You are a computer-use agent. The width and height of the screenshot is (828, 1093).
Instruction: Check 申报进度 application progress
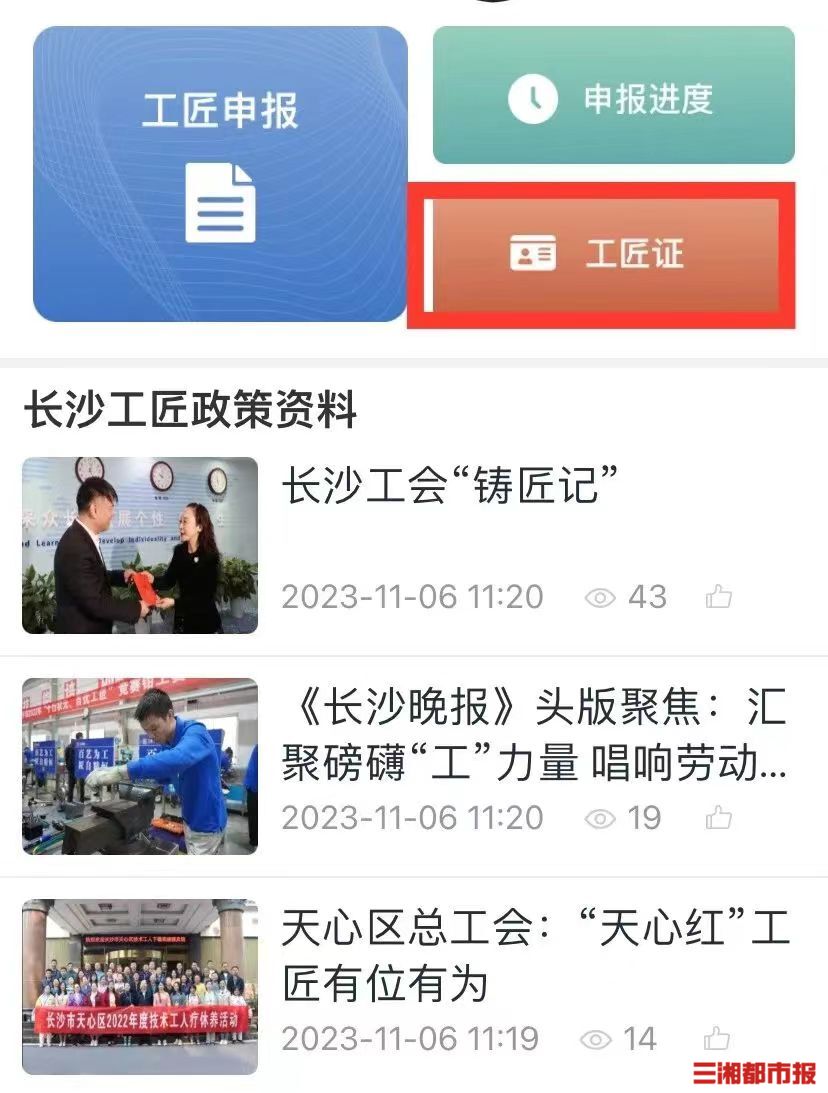[x=613, y=97]
